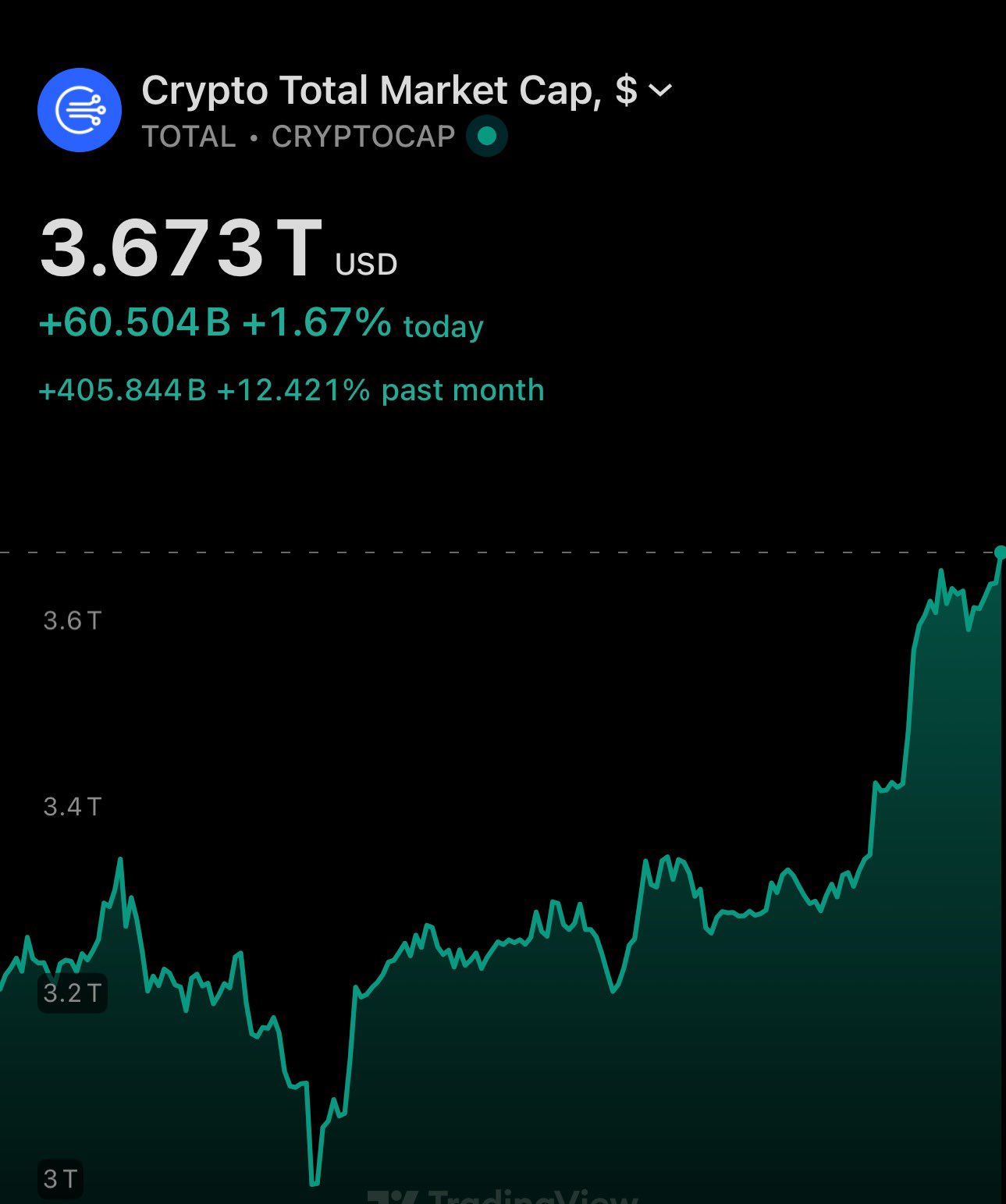The image size is (1006, 1204).
Task: Expand the Crypto Total Market Cap dropdown
Action: 659,91
